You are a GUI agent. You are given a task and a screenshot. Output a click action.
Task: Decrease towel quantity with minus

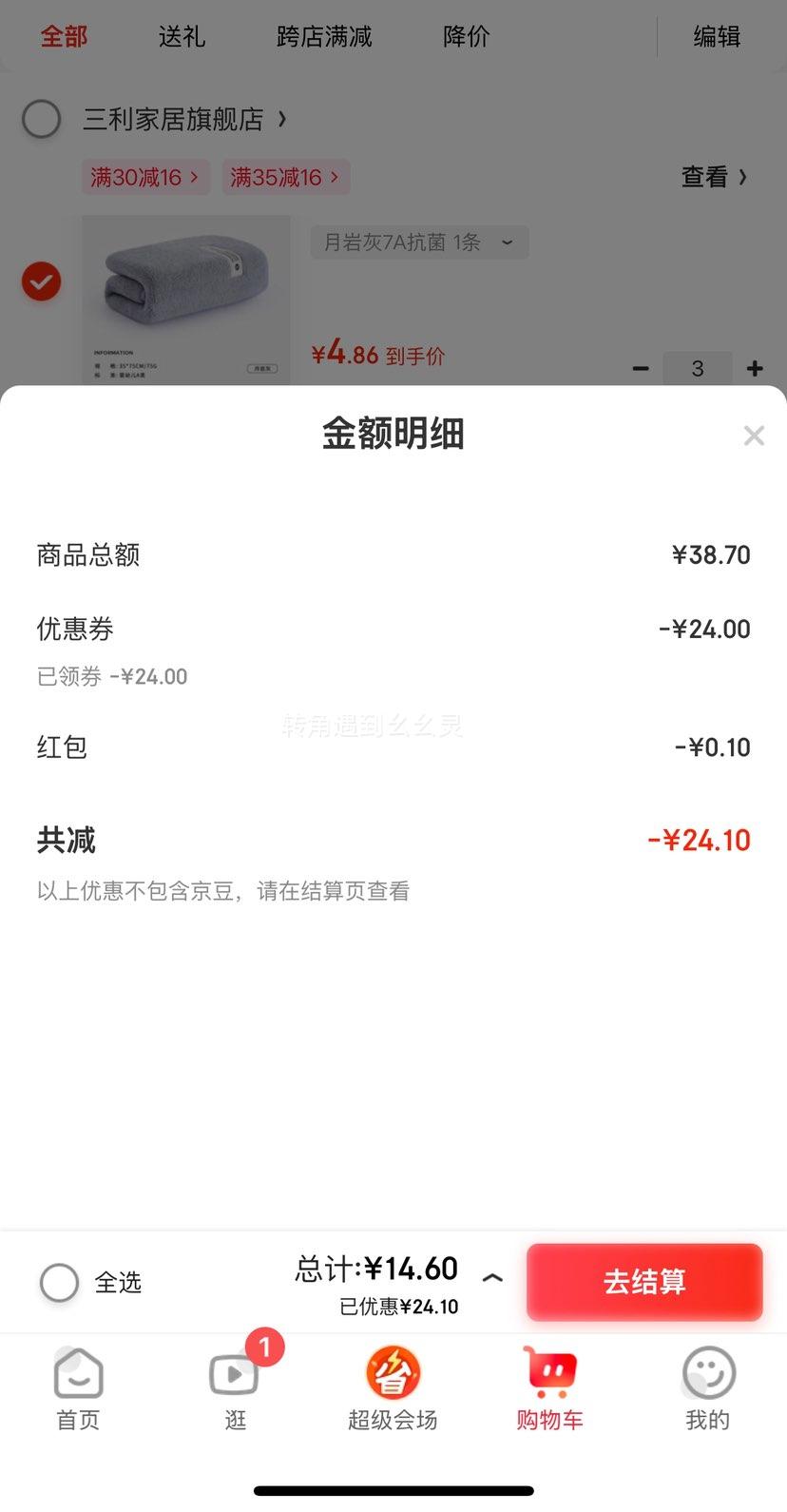tap(641, 368)
